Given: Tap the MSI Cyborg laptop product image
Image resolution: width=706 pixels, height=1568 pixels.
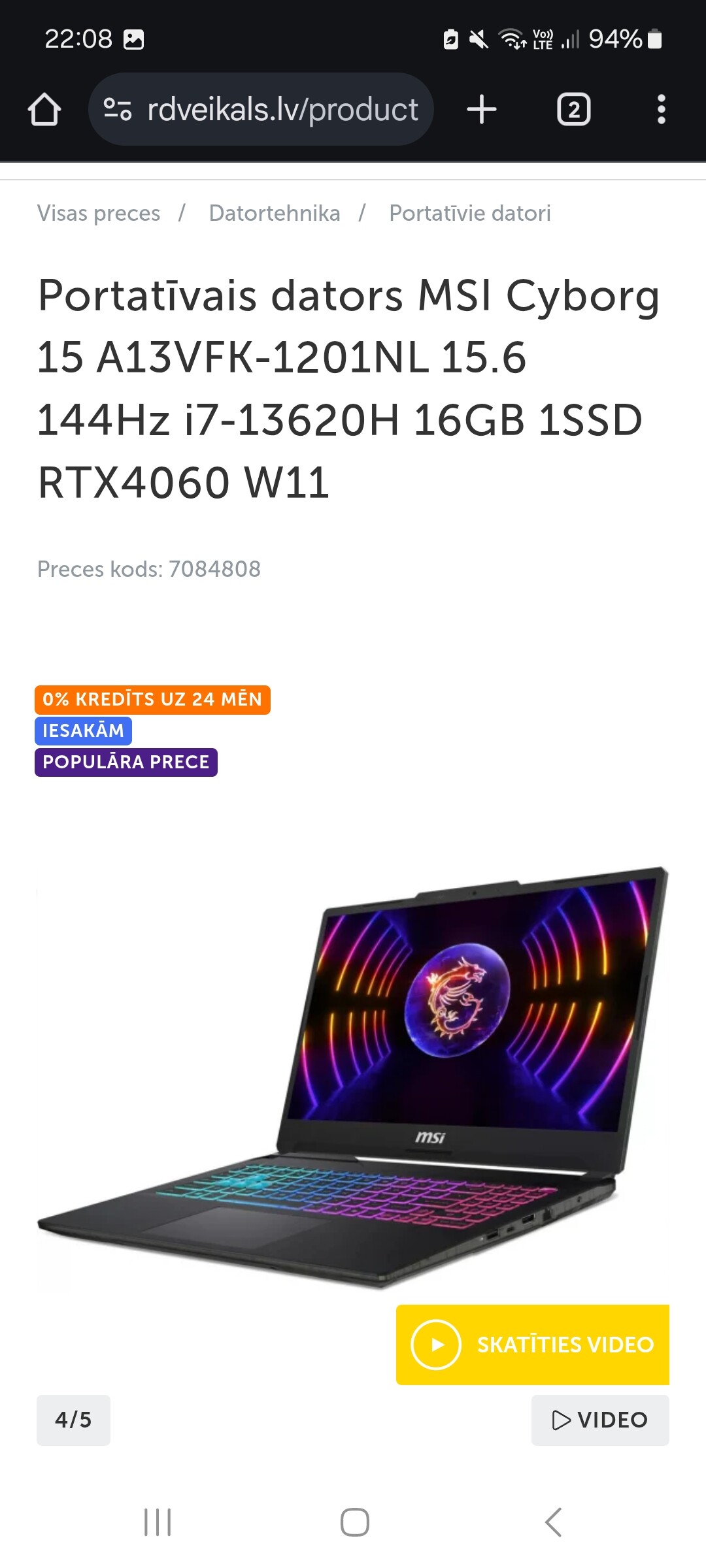Looking at the screenshot, I should [x=353, y=1078].
